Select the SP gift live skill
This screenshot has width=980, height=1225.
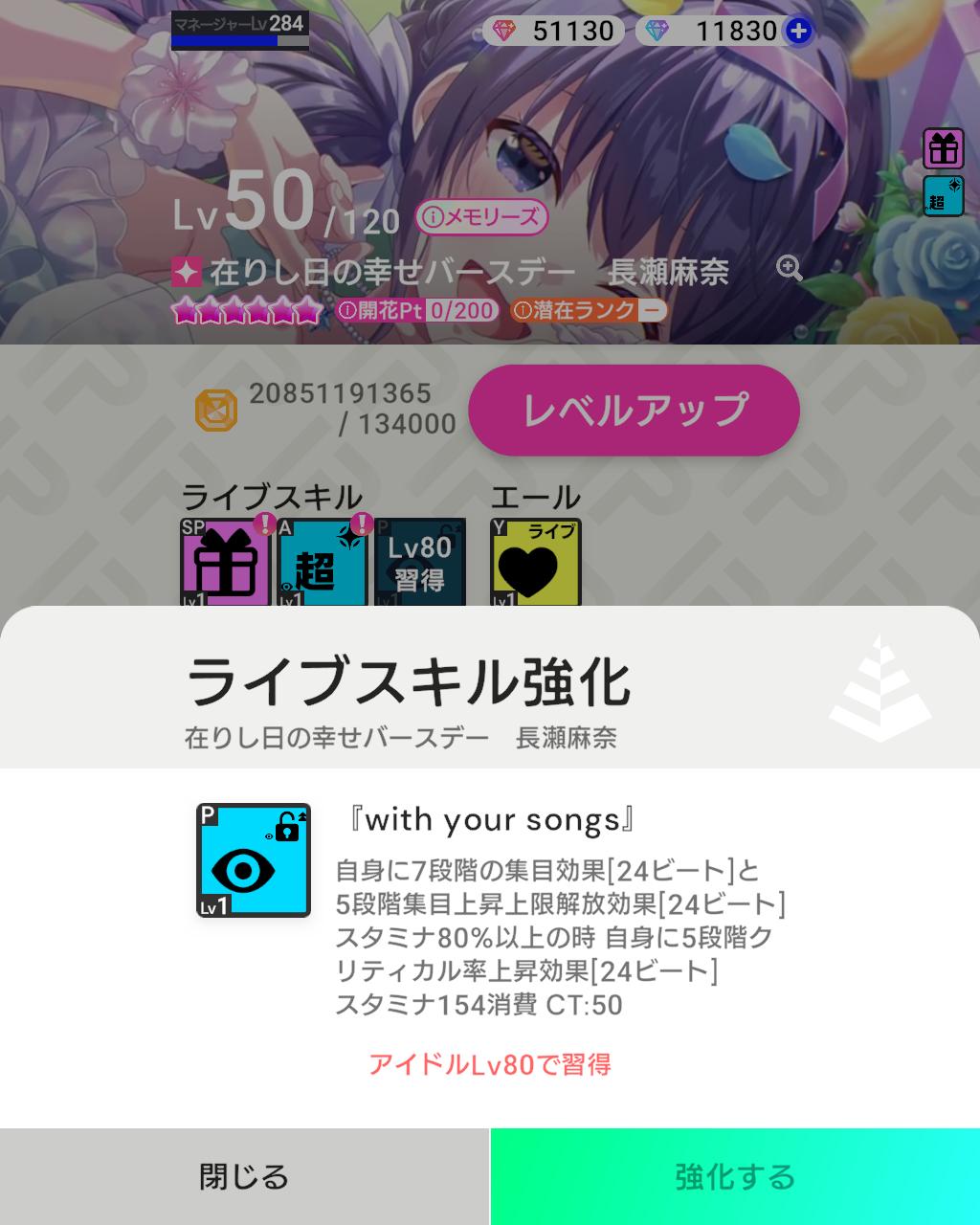coord(226,564)
